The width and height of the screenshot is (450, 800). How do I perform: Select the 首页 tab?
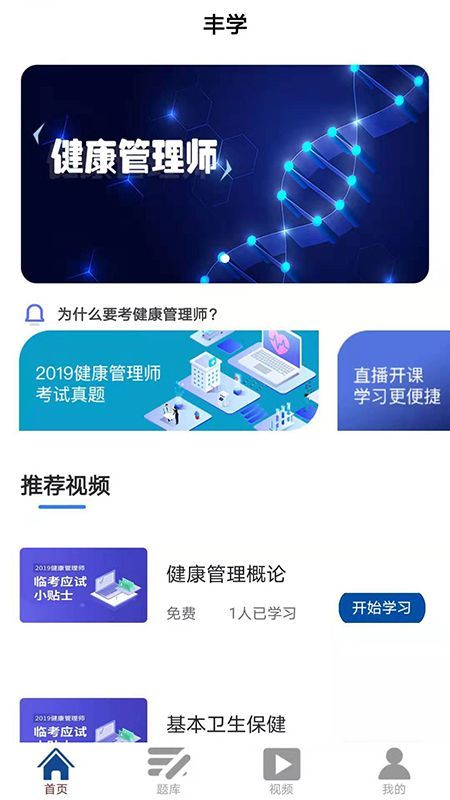(x=56, y=770)
